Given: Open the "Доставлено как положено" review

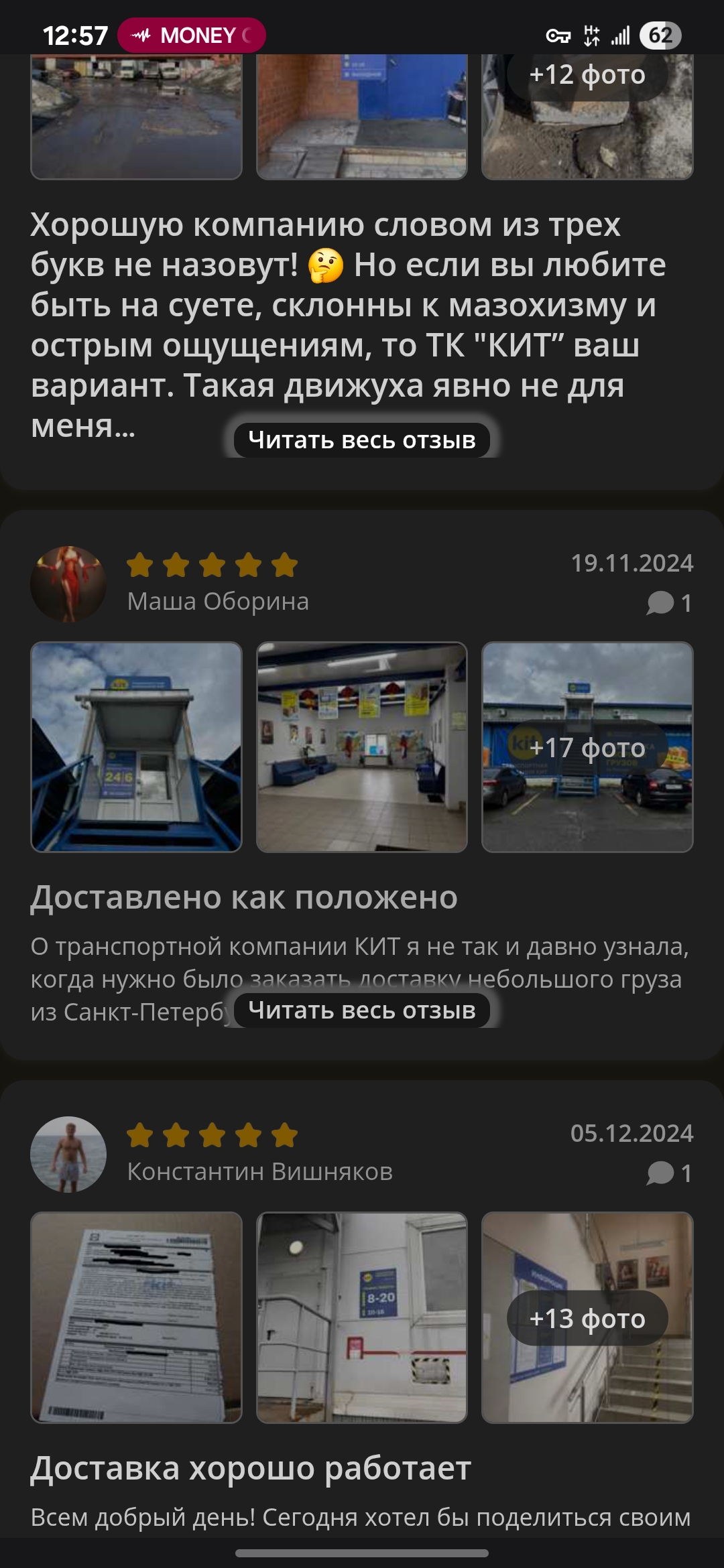Looking at the screenshot, I should pos(244,898).
